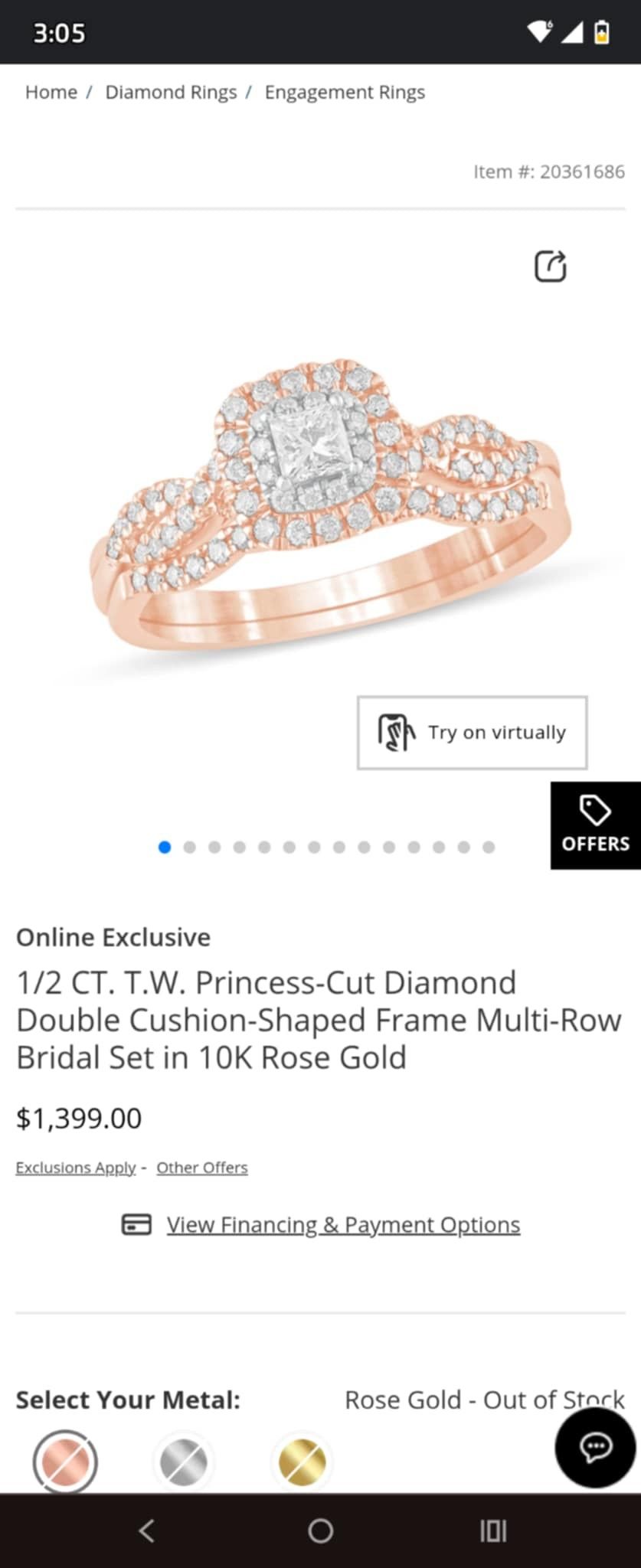
Task: View Exclusions Apply details
Action: pos(76,1168)
